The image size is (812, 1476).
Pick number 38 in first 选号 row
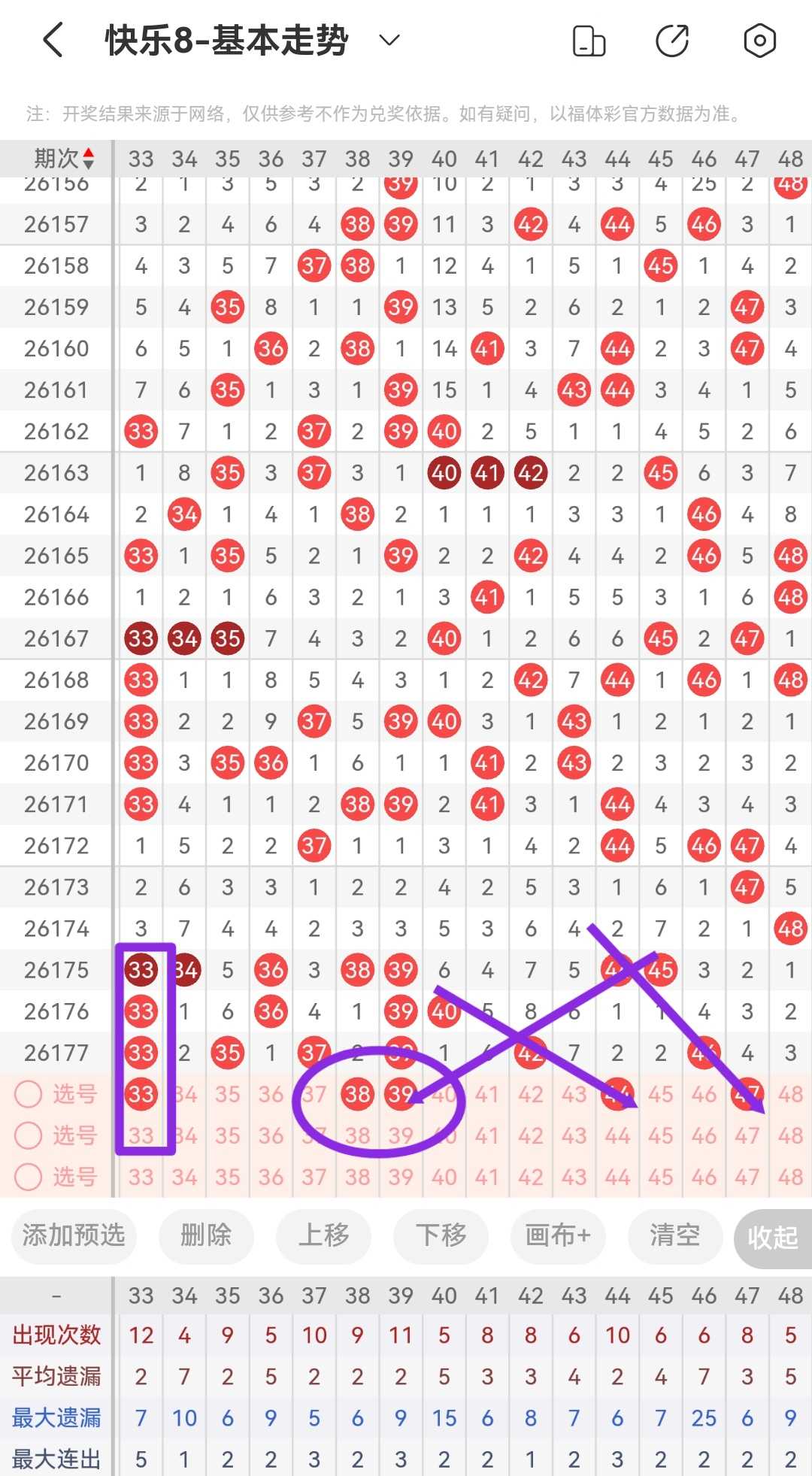point(358,1094)
